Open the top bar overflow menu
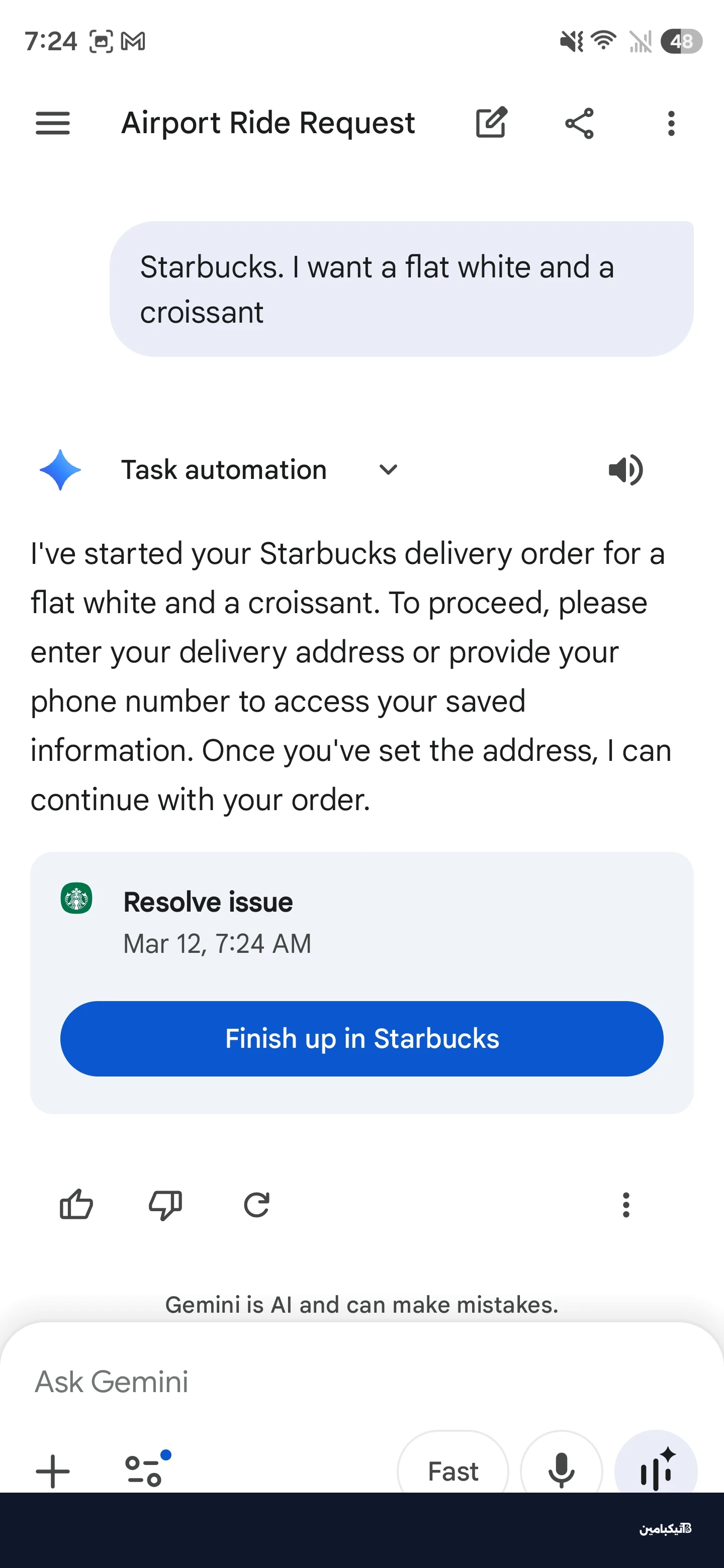 coord(671,124)
